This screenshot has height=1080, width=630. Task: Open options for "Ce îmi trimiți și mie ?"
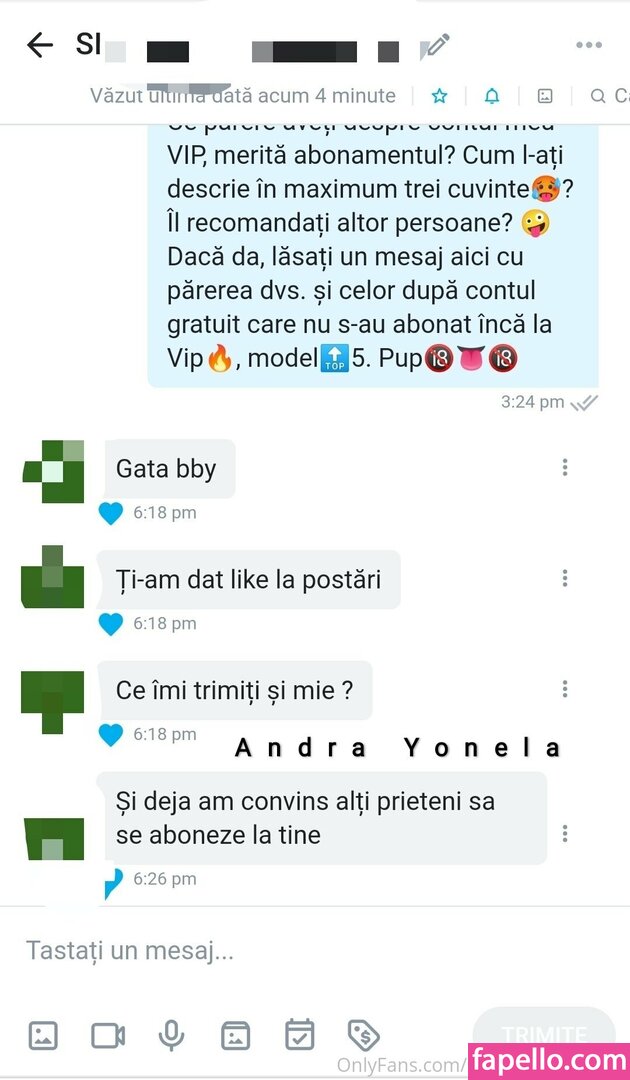565,689
